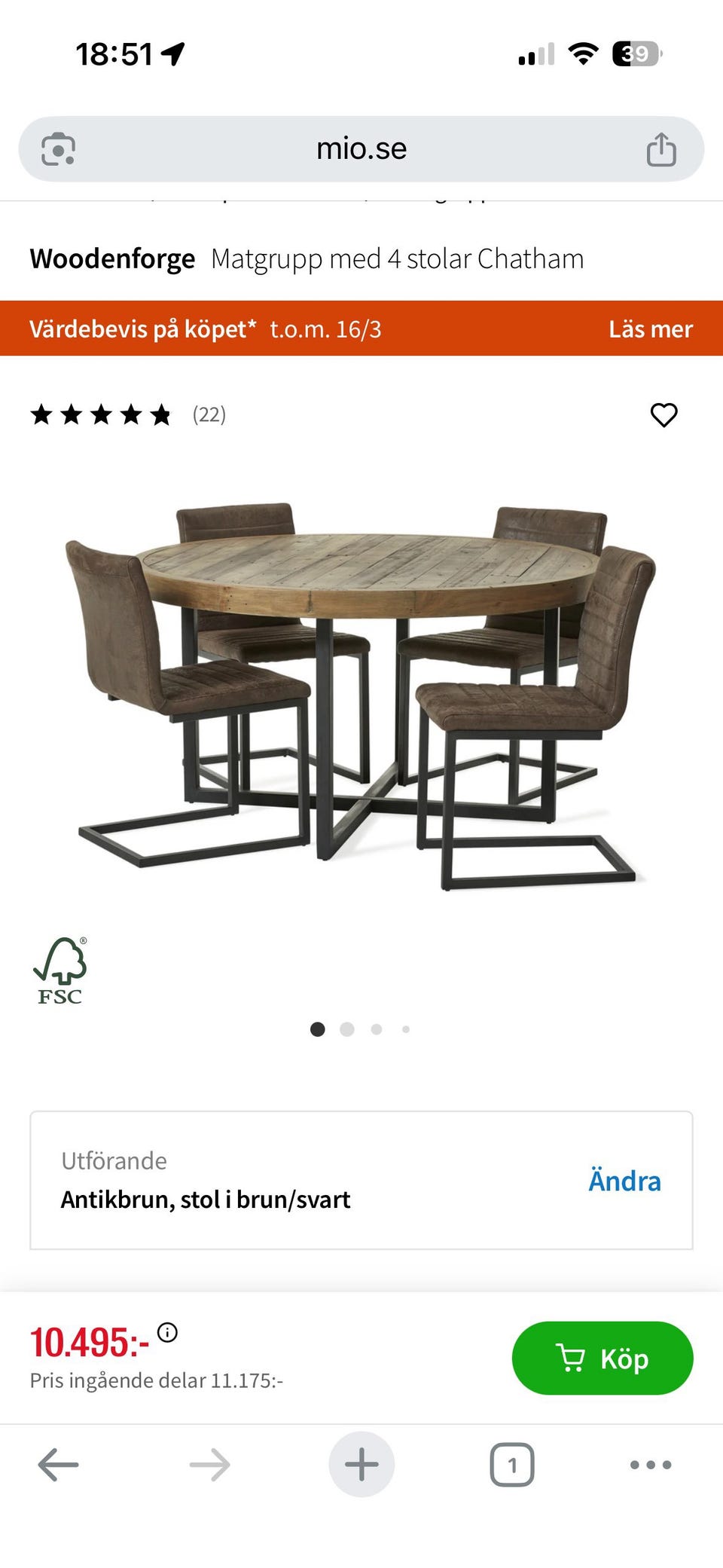This screenshot has width=723, height=1568.
Task: Open Läs mer on the Värdebevis banner
Action: [x=650, y=329]
